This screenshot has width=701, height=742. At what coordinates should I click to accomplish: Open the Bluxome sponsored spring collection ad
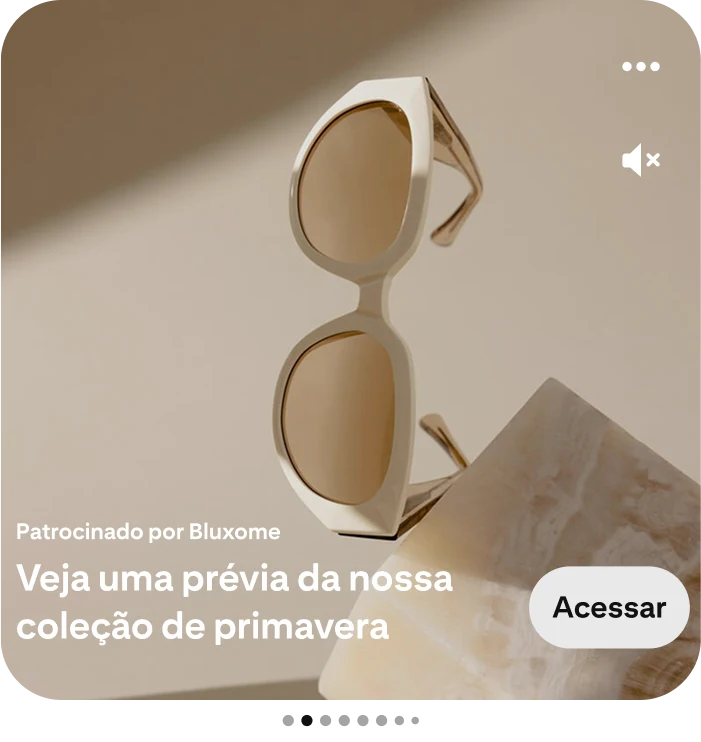tap(235, 604)
